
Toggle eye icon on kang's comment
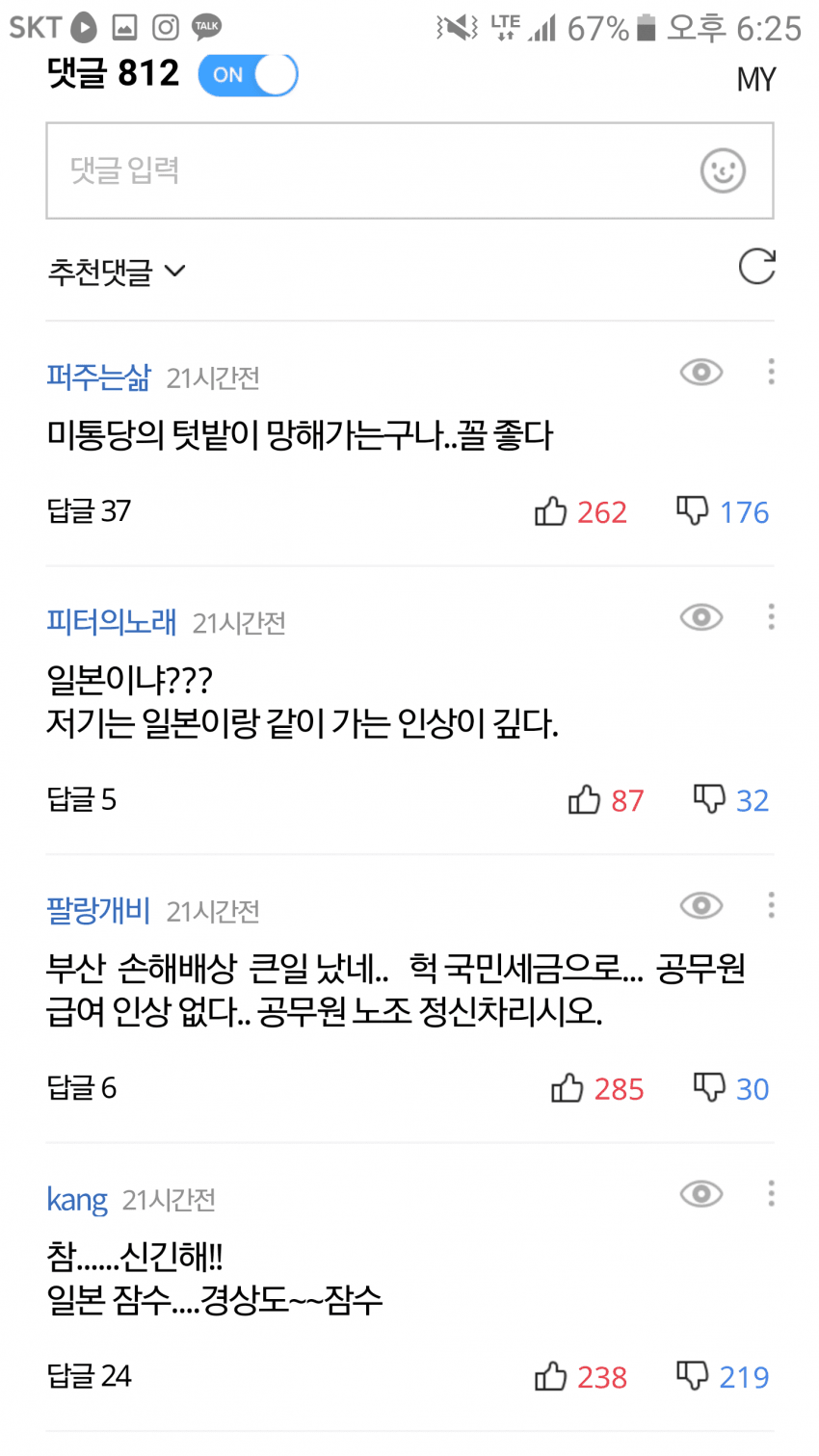tap(701, 1194)
